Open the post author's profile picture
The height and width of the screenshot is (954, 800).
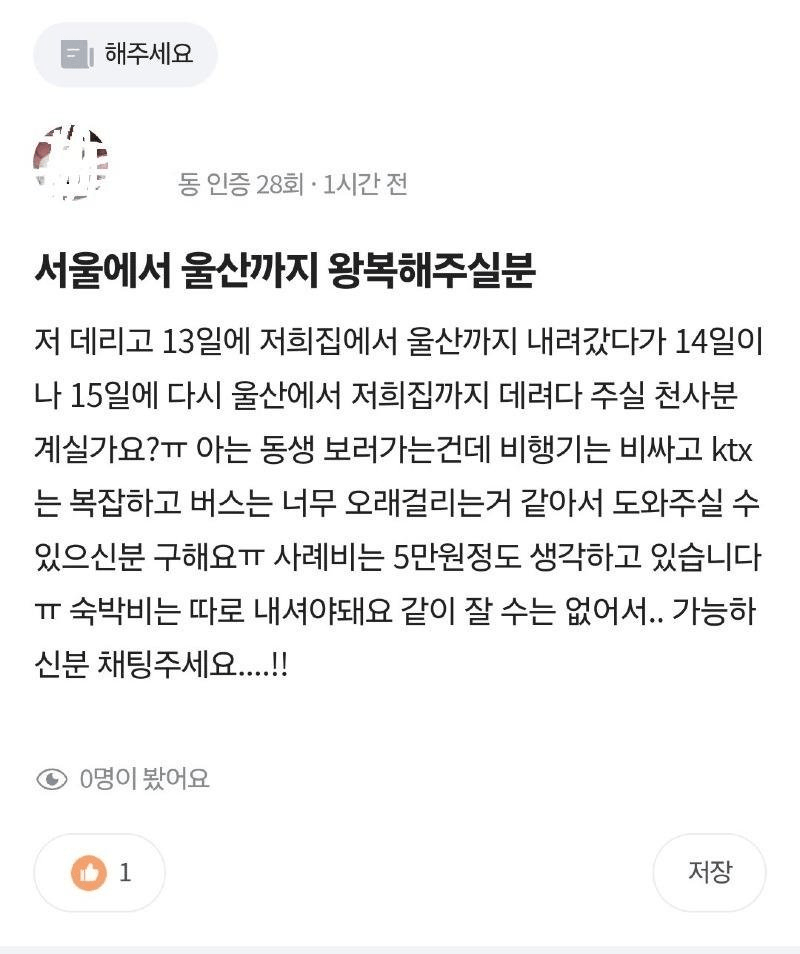[x=70, y=163]
